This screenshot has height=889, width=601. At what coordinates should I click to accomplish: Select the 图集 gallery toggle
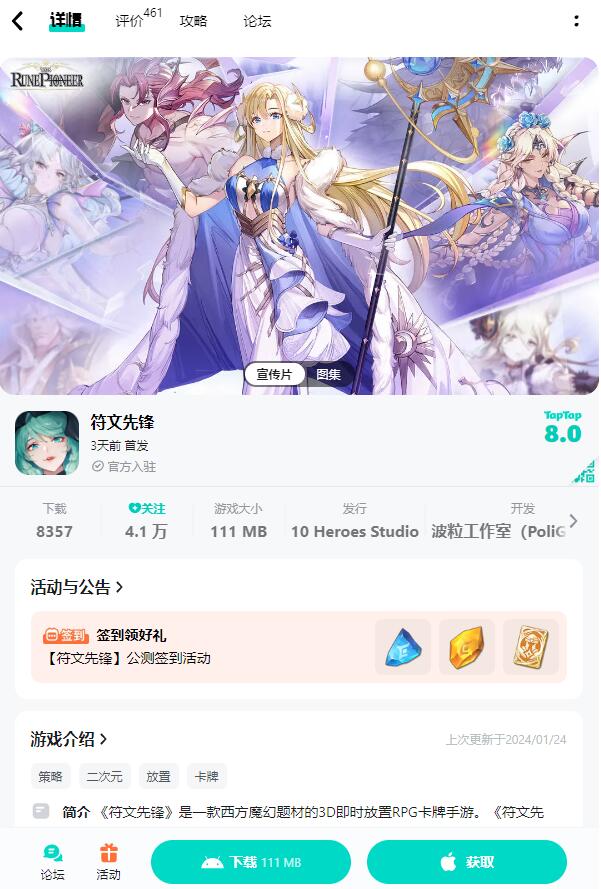(329, 375)
